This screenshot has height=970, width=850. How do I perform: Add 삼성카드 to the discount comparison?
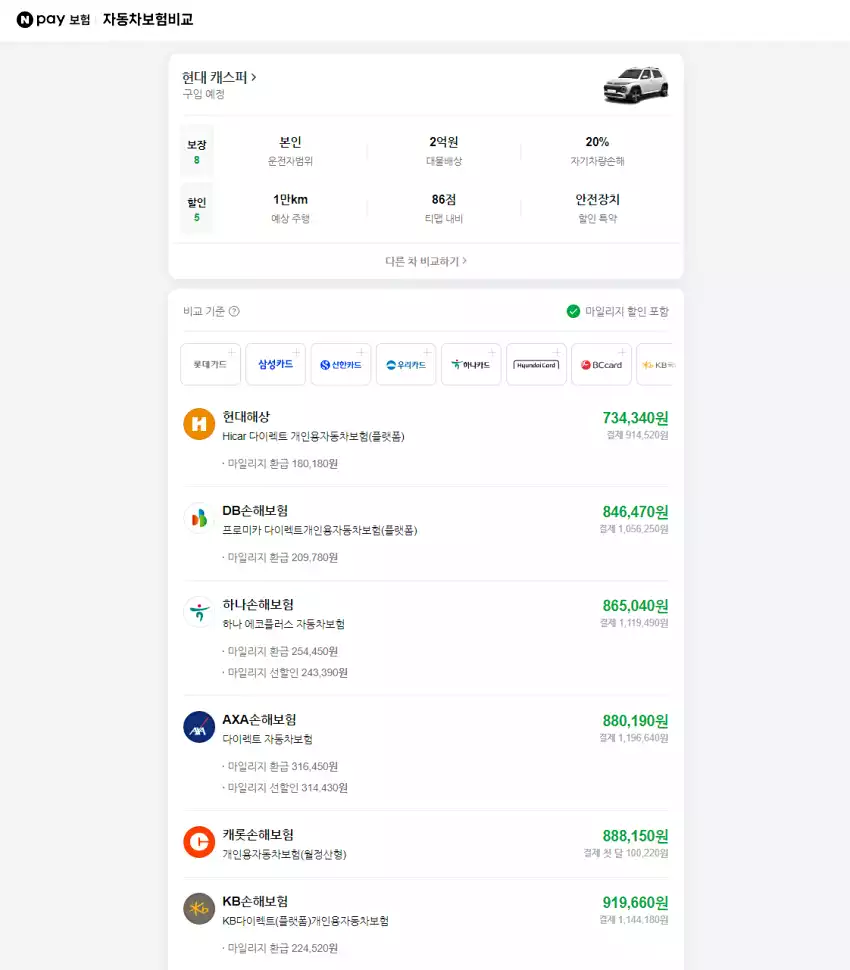click(x=275, y=364)
